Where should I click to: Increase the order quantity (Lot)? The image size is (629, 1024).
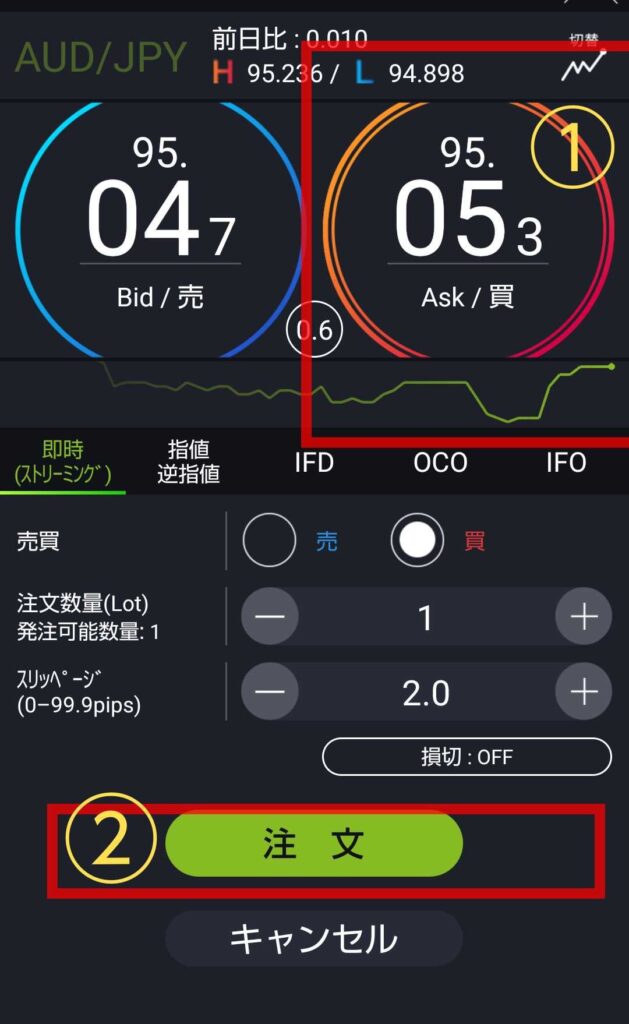(583, 617)
